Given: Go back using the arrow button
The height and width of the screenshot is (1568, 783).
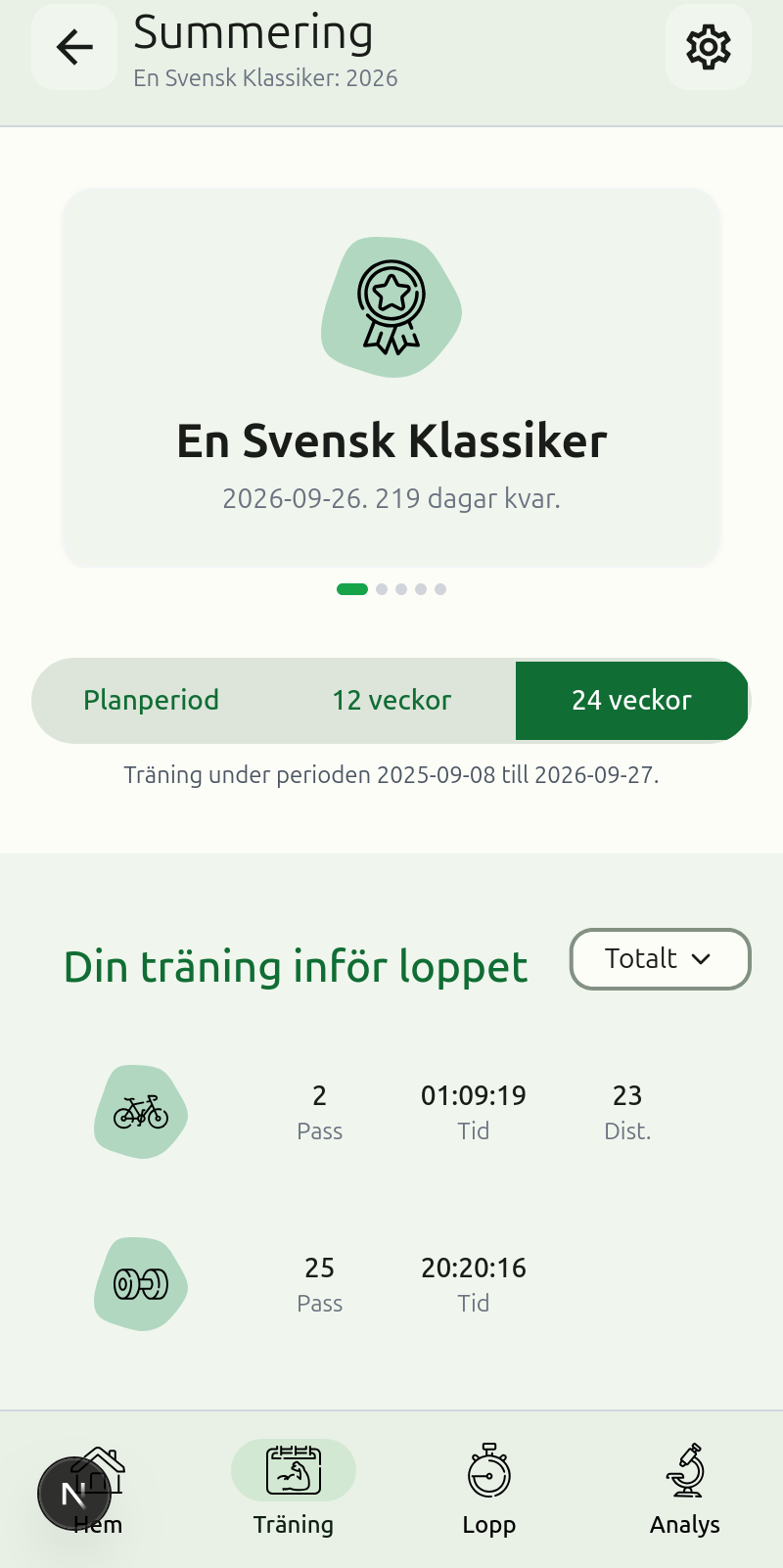Looking at the screenshot, I should pyautogui.click(x=73, y=46).
